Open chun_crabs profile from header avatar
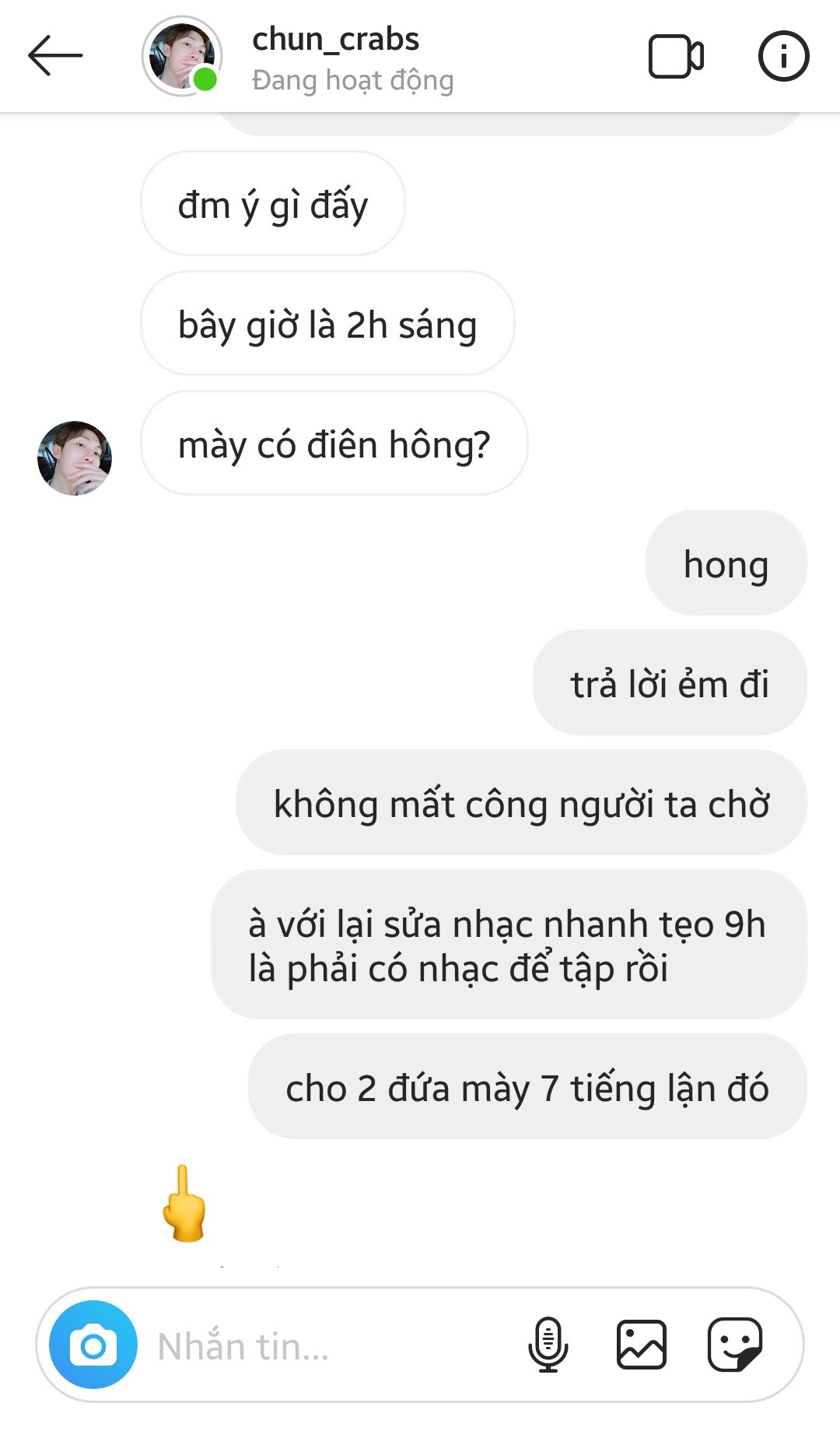Screen dimensions: 840x1438 [182, 56]
